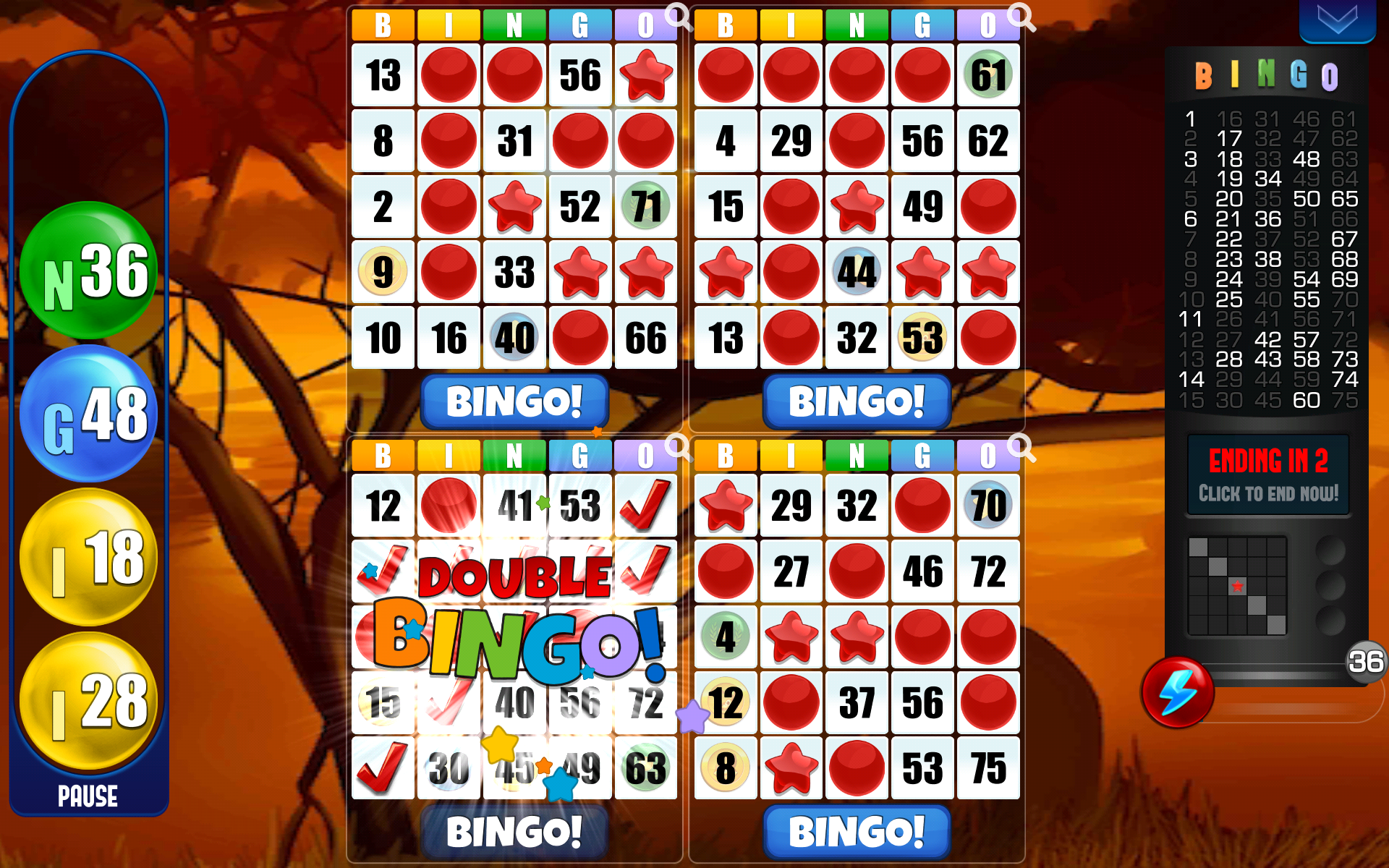Magnify the top-right bingo card
Screen dimensions: 1389x868
pos(1021,16)
